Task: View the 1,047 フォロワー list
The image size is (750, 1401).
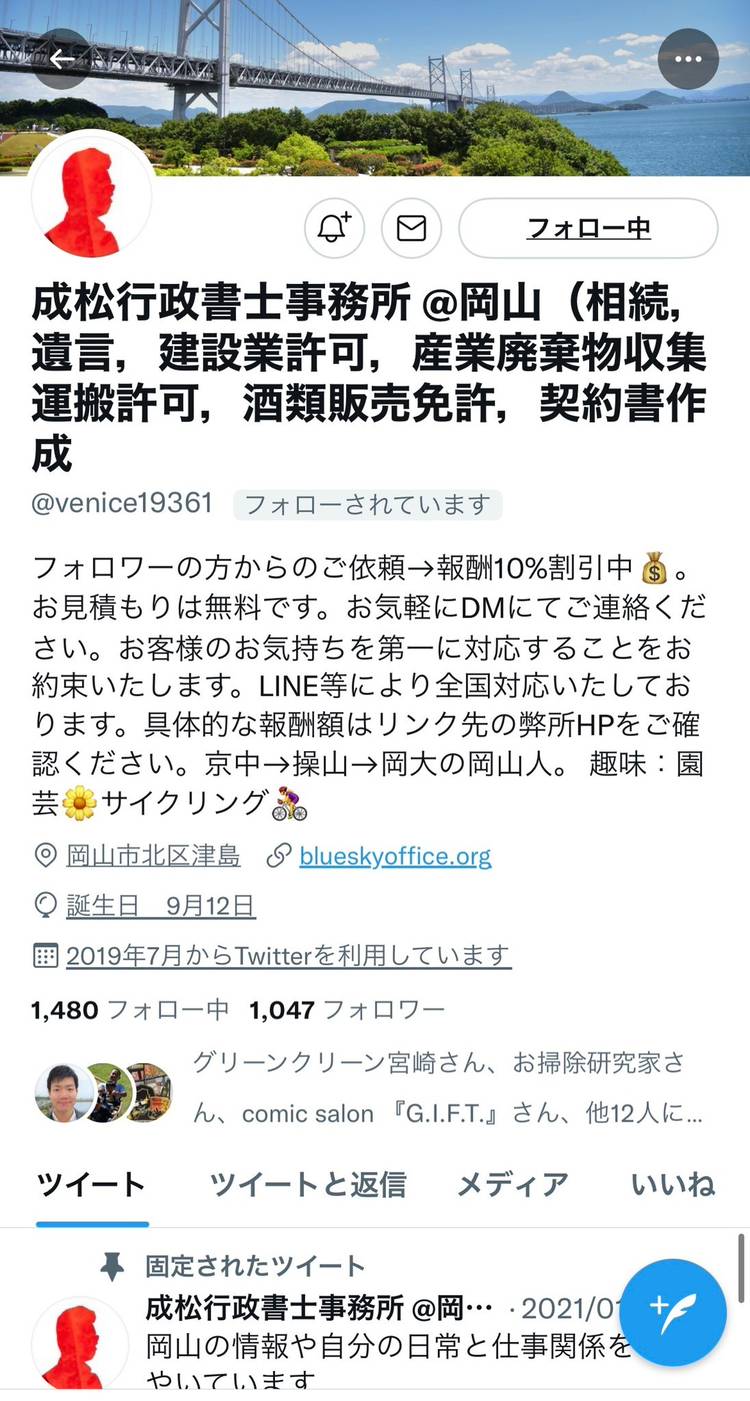Action: [x=347, y=1010]
